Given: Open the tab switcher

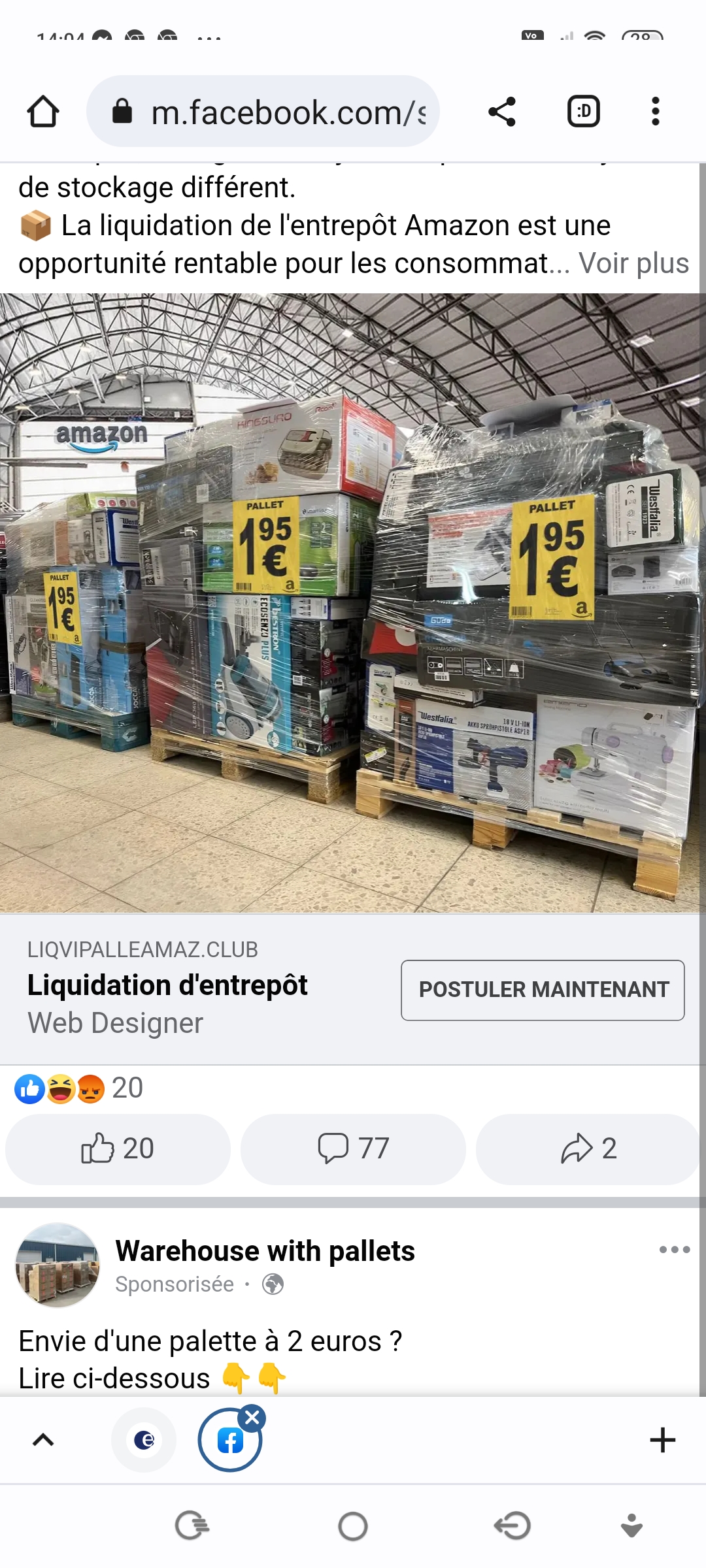Looking at the screenshot, I should pyautogui.click(x=583, y=112).
